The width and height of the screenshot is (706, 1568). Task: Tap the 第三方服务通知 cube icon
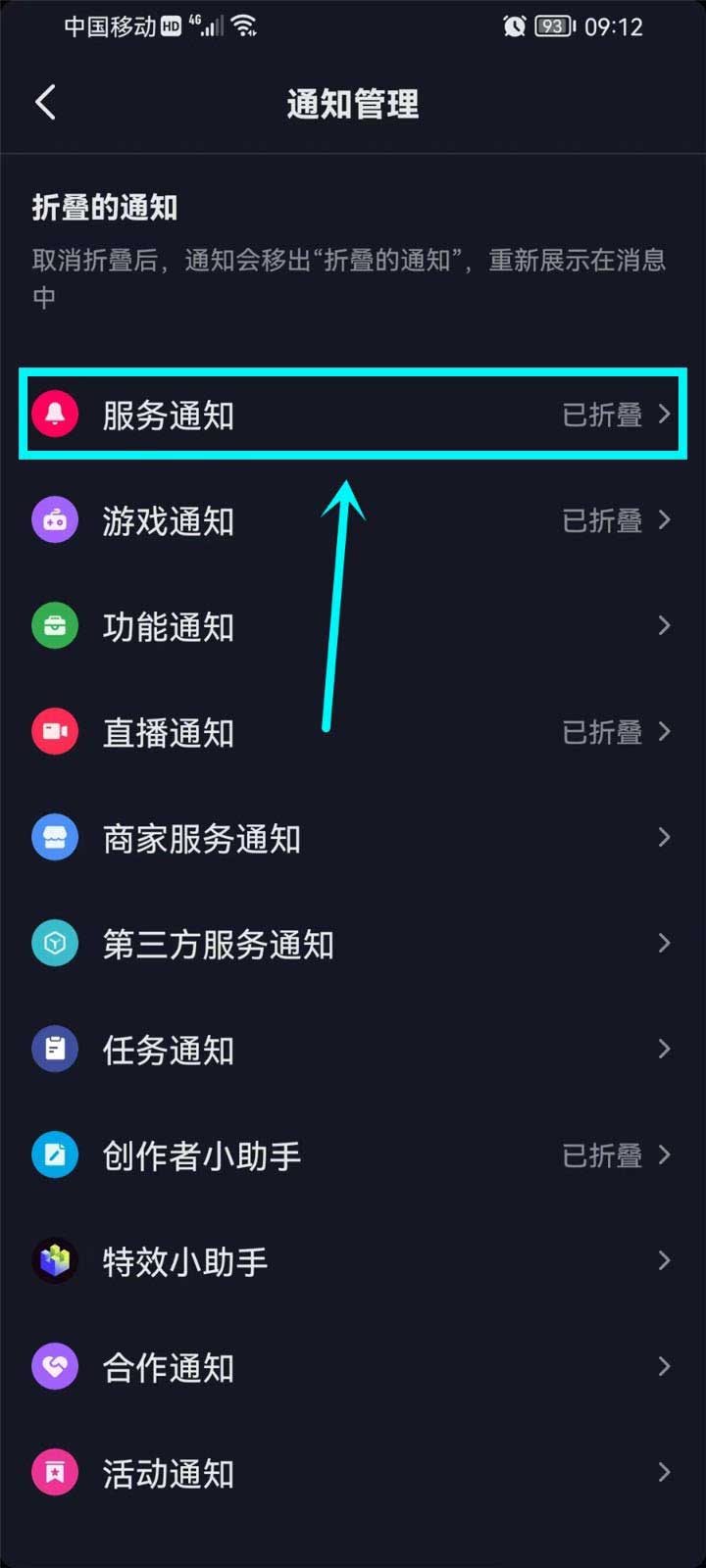click(x=55, y=944)
